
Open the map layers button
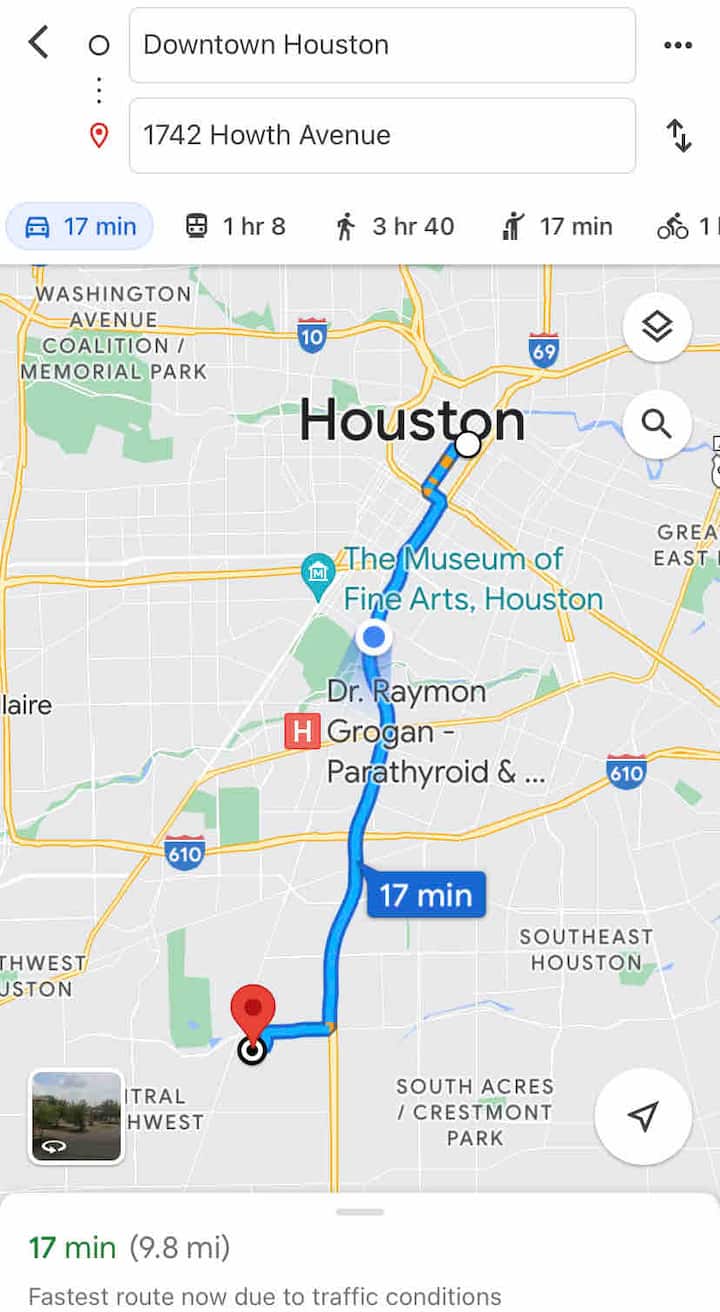[657, 326]
